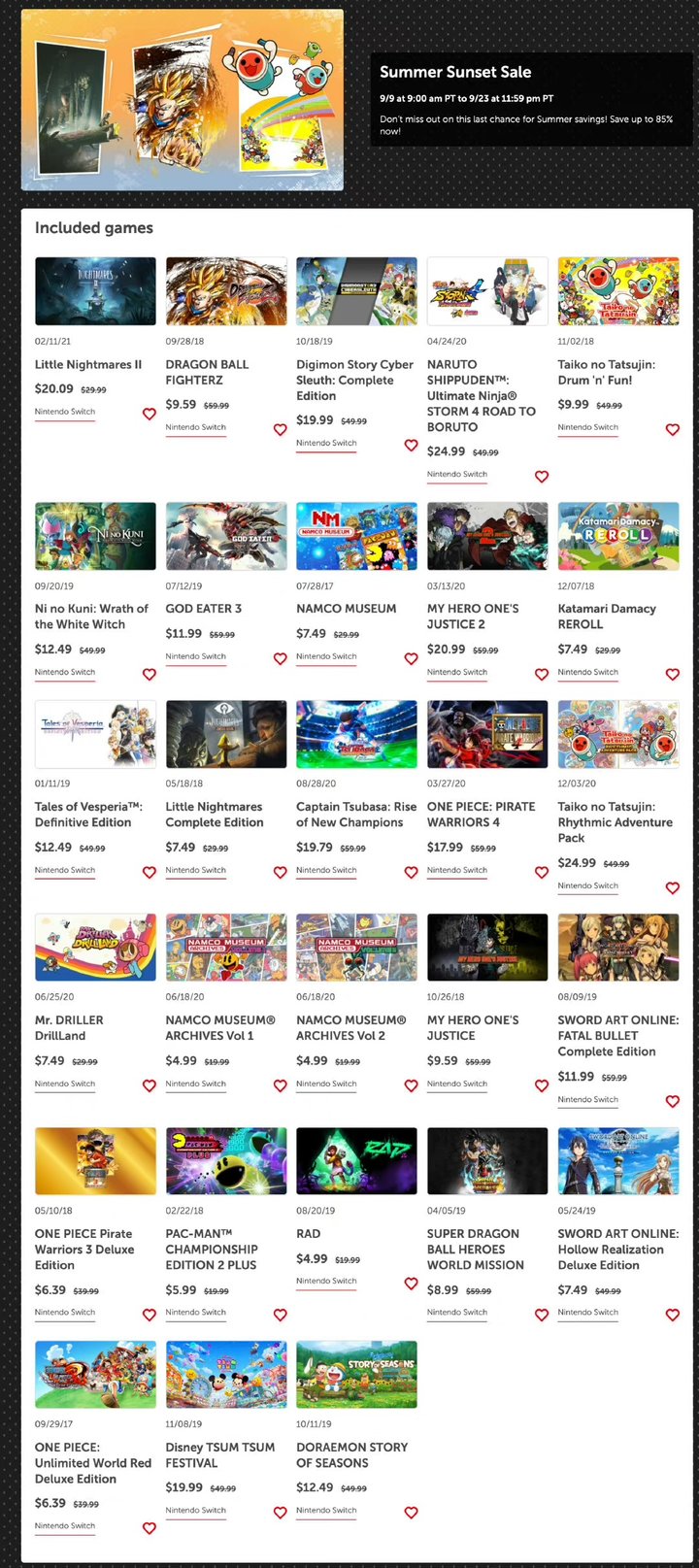Open Tales of Vesperia: Definitive Edition
Screen dimensions: 699x1568
95,734
